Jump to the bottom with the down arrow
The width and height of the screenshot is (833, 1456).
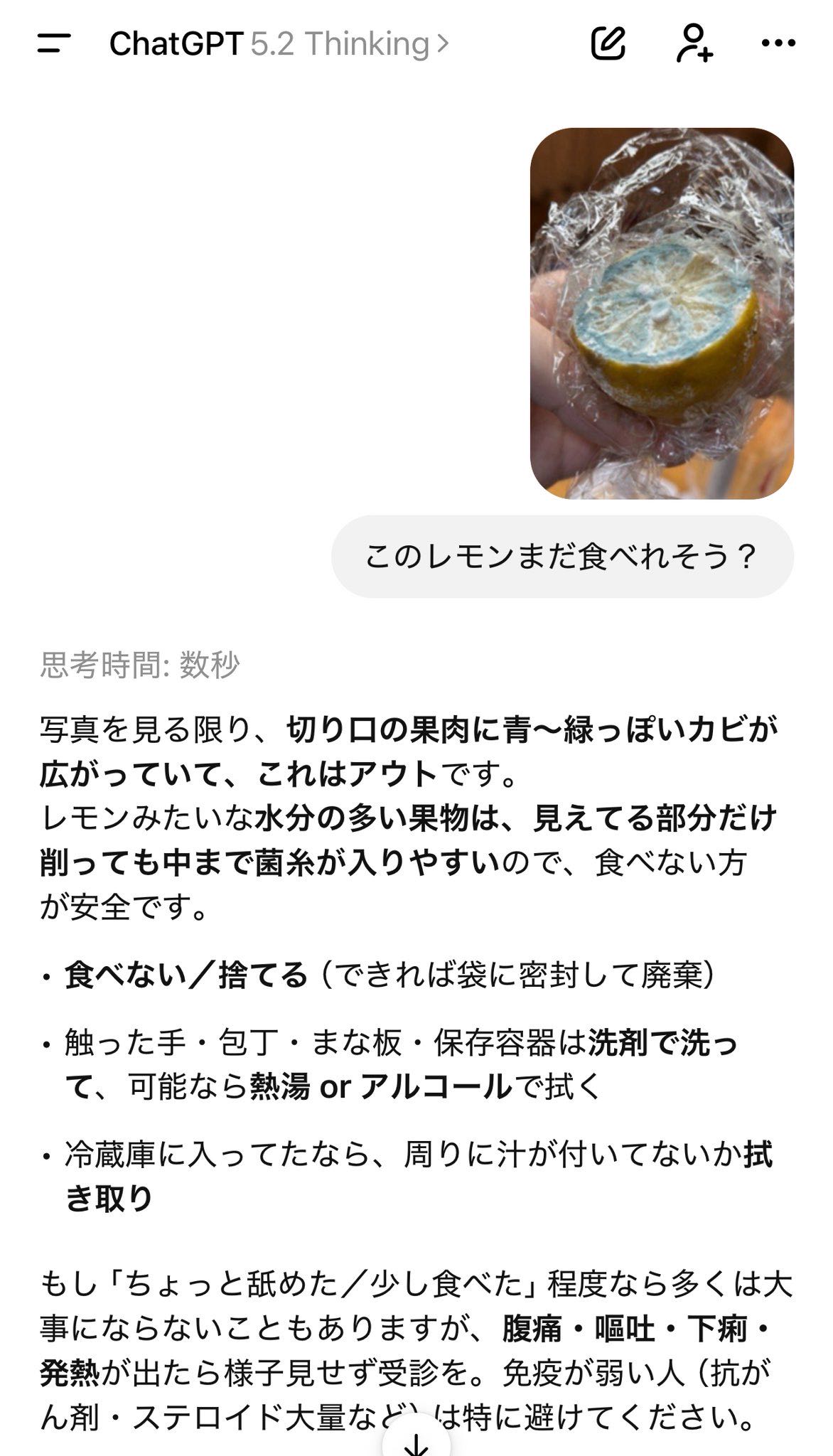pyautogui.click(x=416, y=1442)
